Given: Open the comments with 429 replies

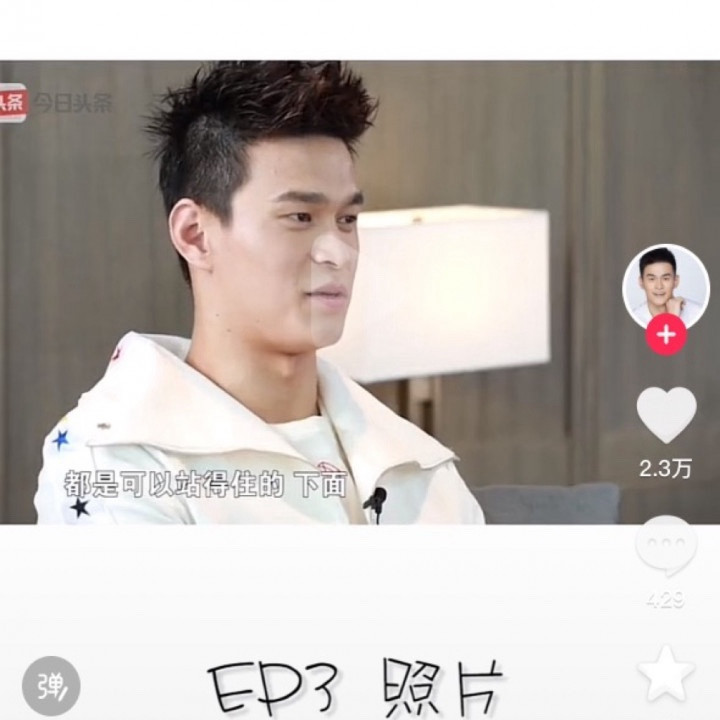Looking at the screenshot, I should (666, 548).
